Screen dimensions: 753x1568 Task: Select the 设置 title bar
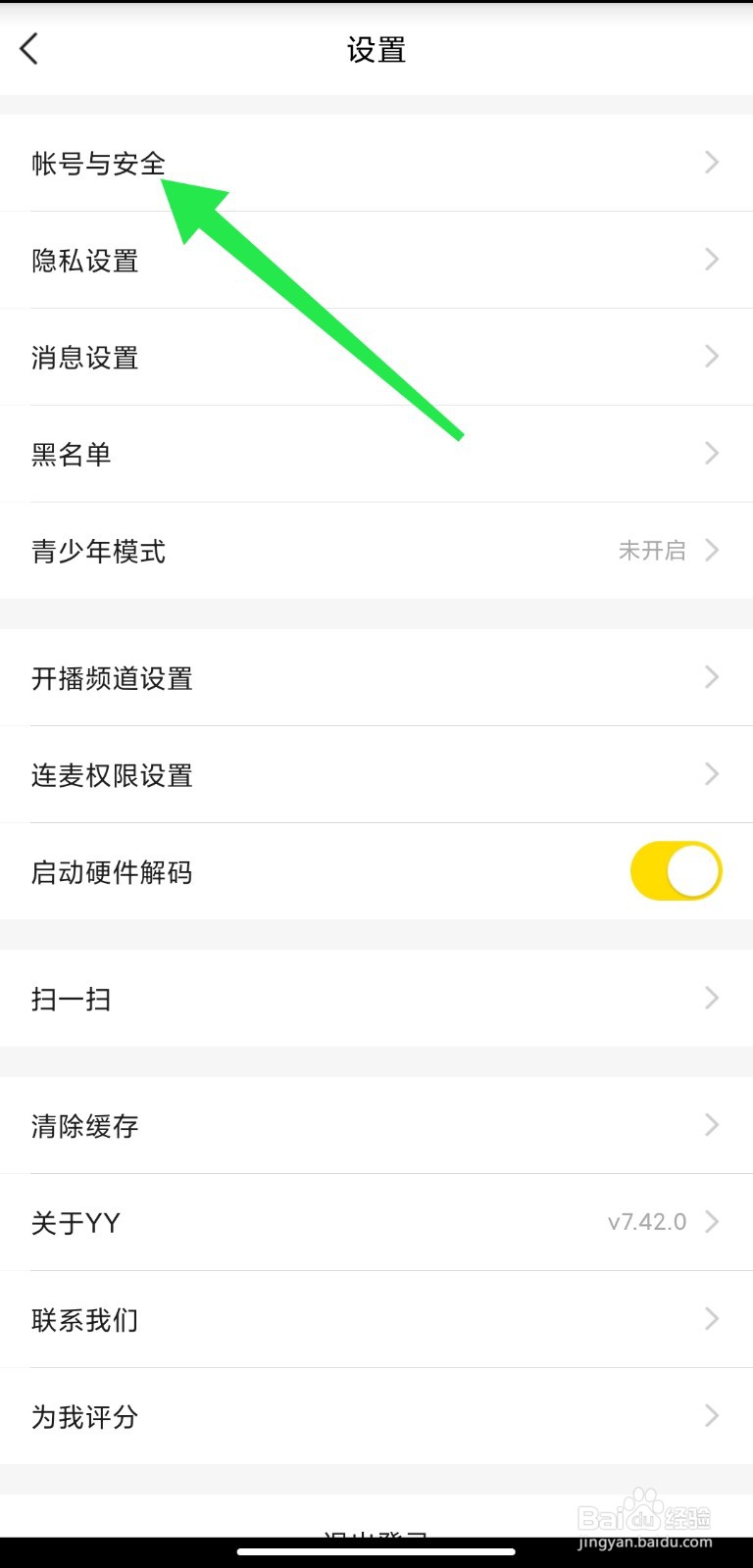pos(376,49)
